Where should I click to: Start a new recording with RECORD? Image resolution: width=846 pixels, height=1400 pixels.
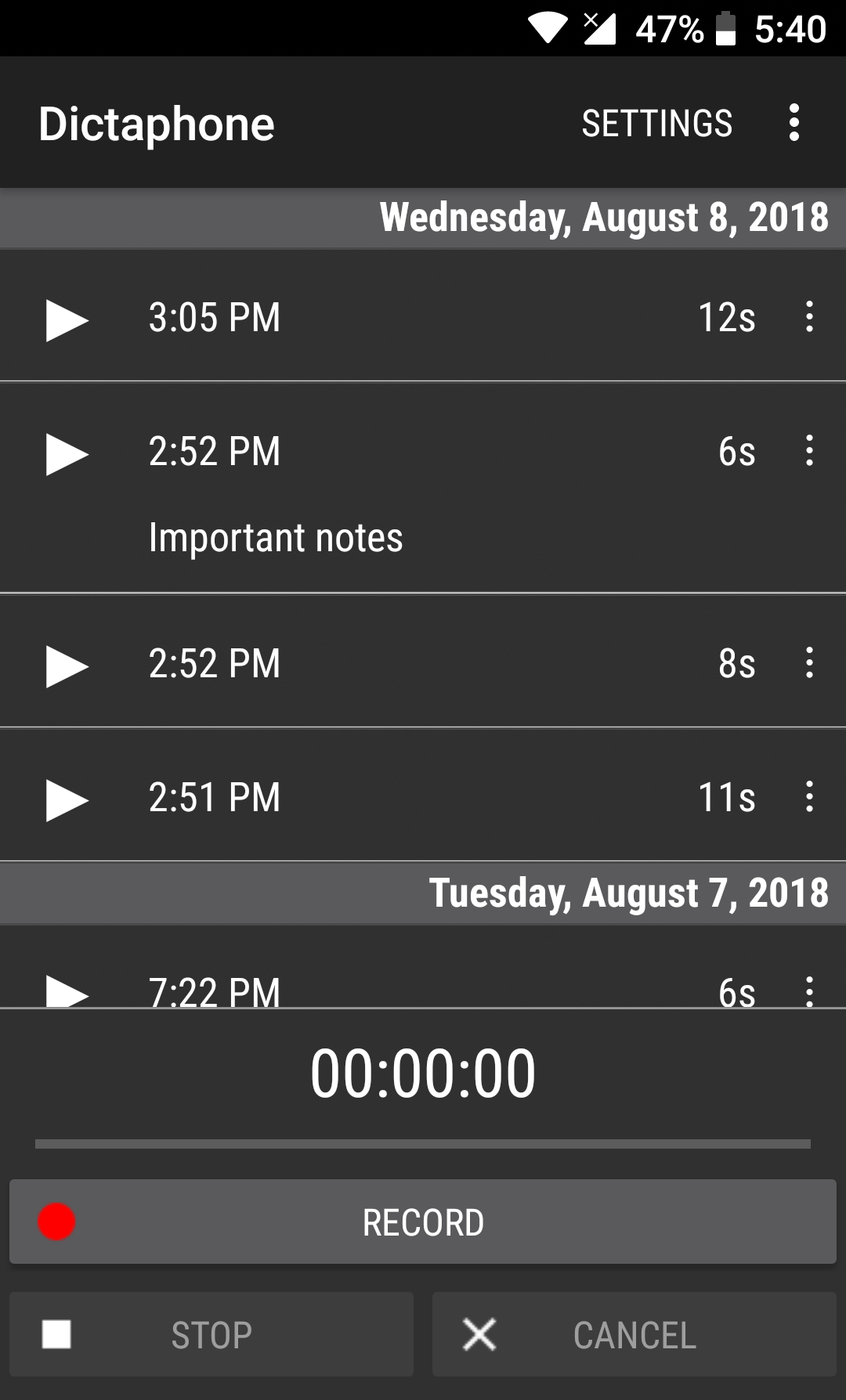[423, 1221]
